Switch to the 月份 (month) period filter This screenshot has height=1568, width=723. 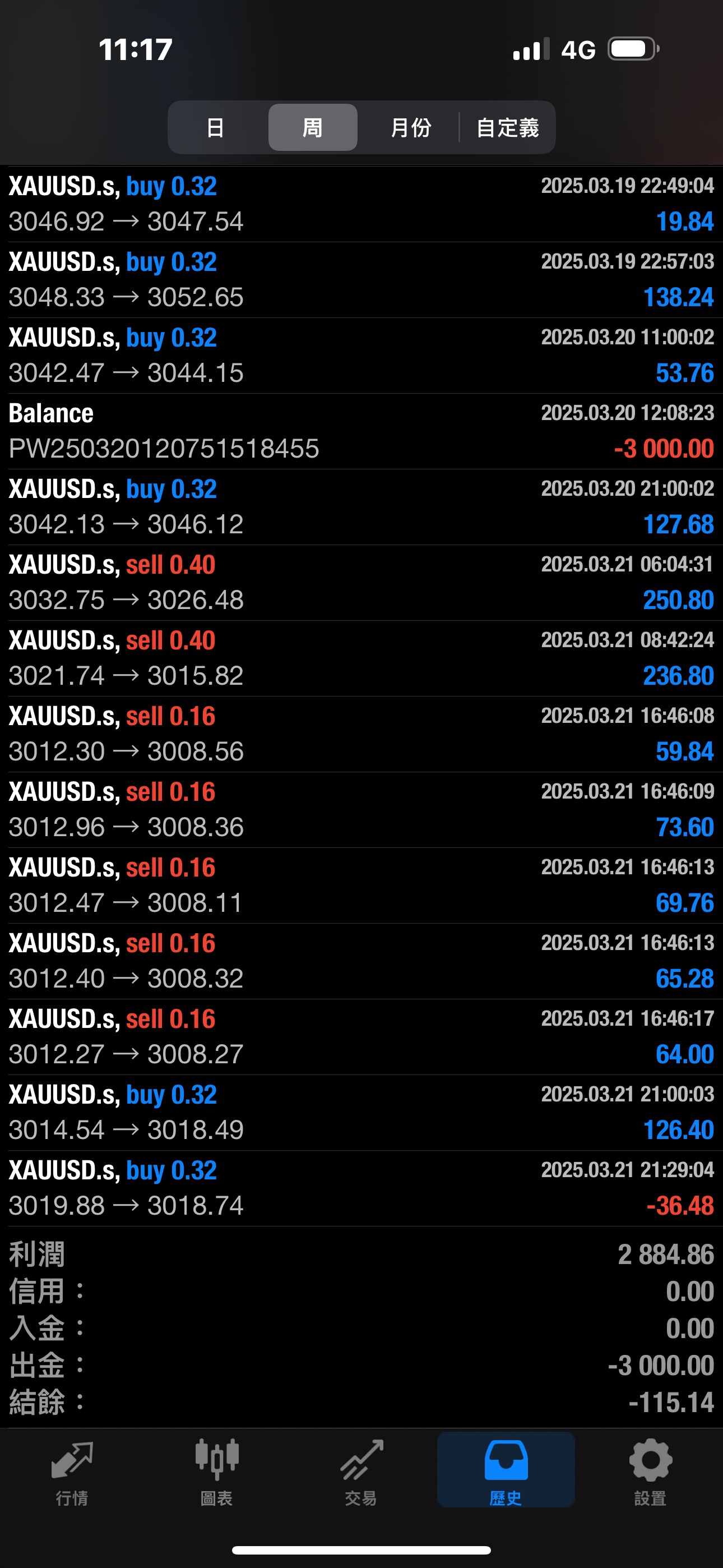411,128
